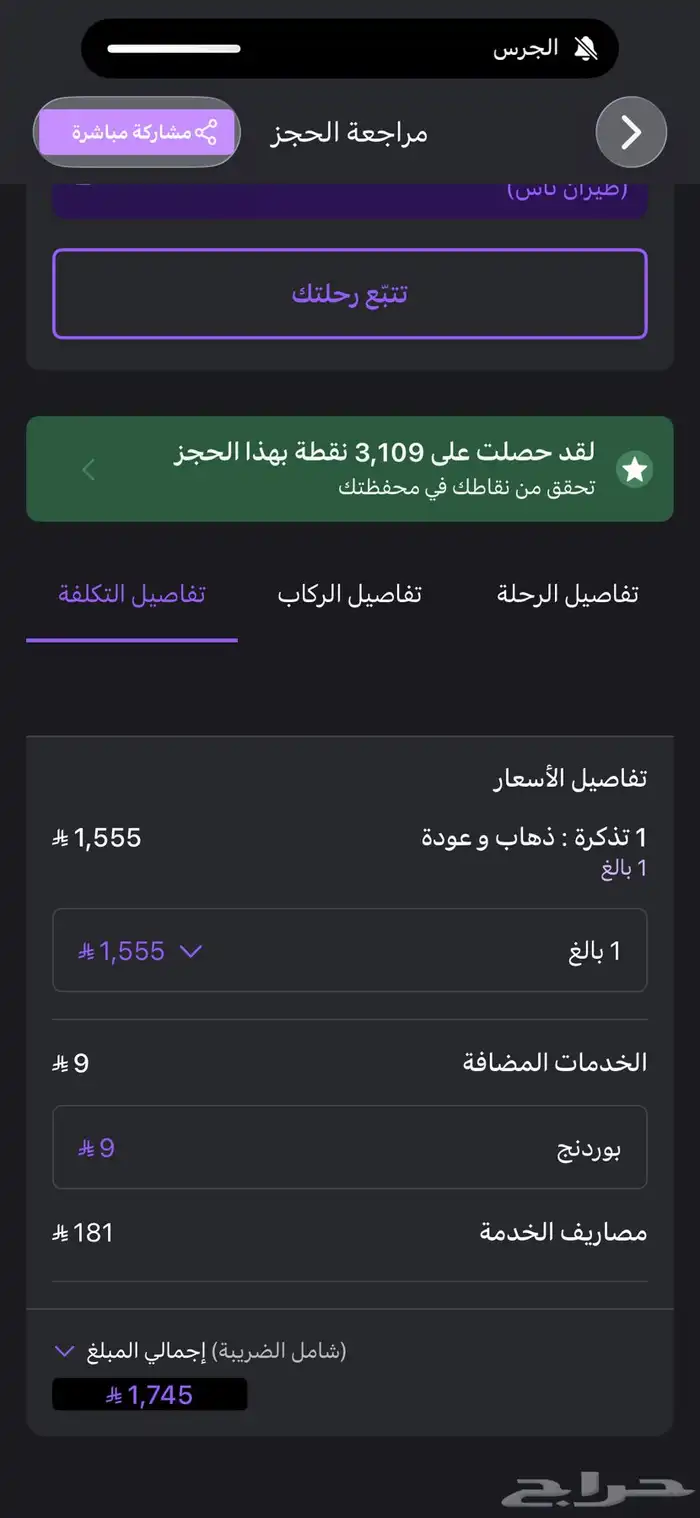This screenshot has height=1518, width=700.
Task: Switch to the تفاصيل الركاب tab
Action: 349,594
